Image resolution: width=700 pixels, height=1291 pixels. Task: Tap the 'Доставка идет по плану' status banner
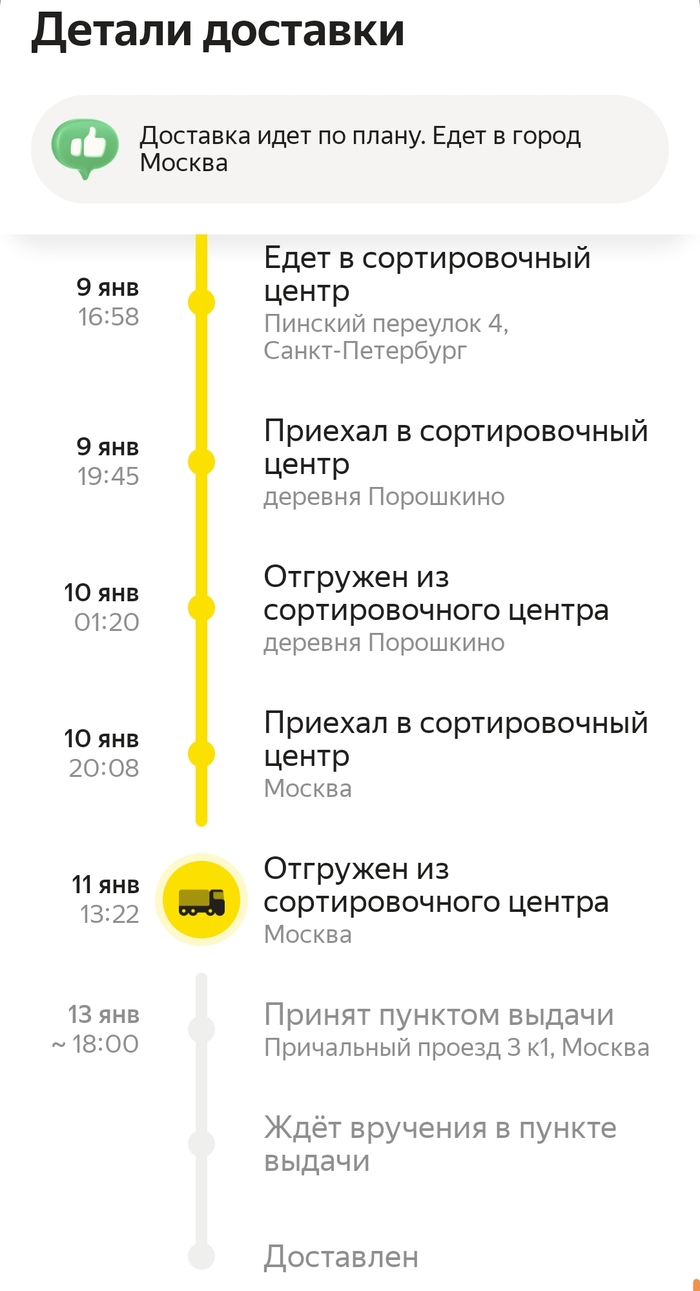pyautogui.click(x=350, y=150)
